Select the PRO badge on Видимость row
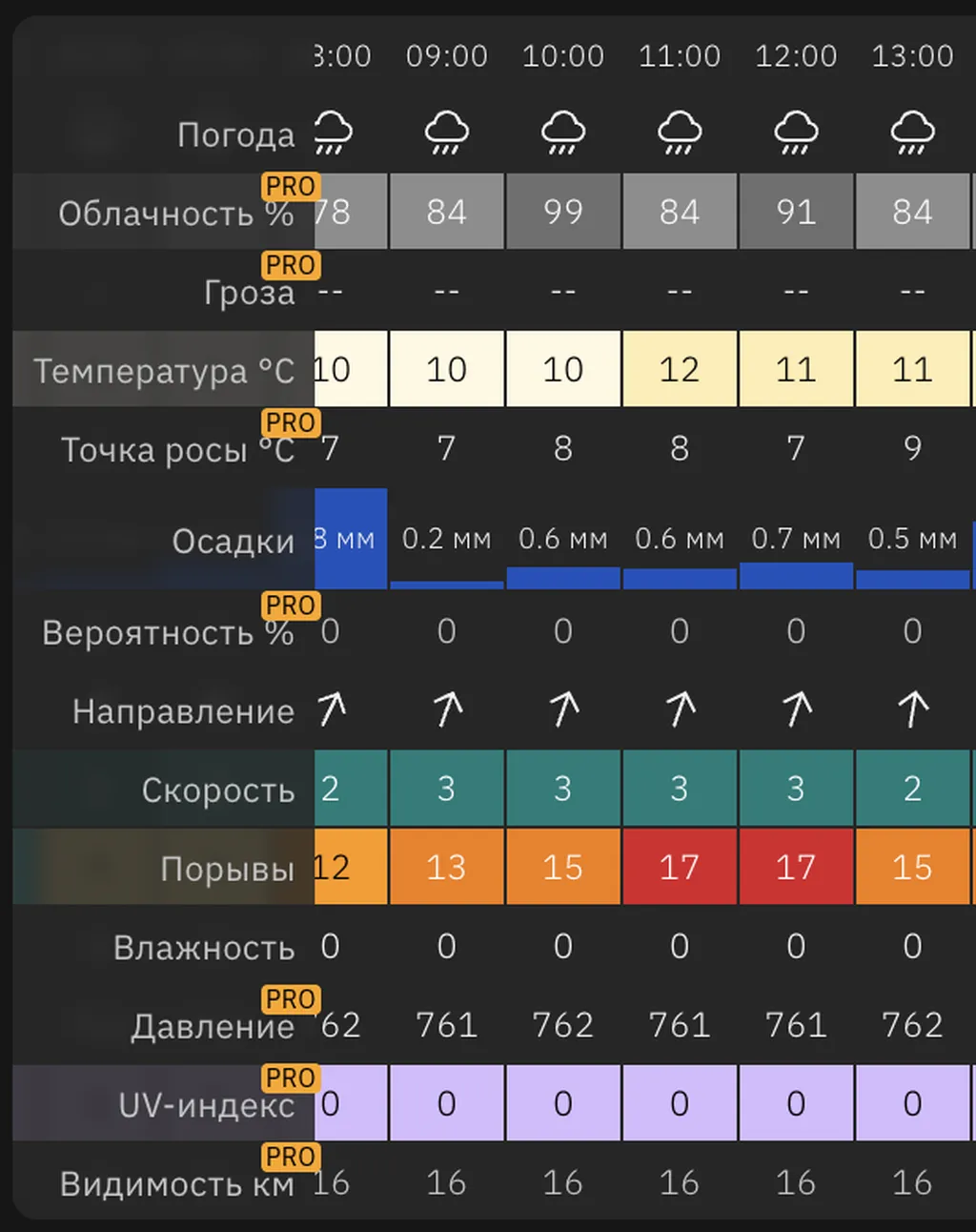The image size is (976, 1232). pos(291,1156)
